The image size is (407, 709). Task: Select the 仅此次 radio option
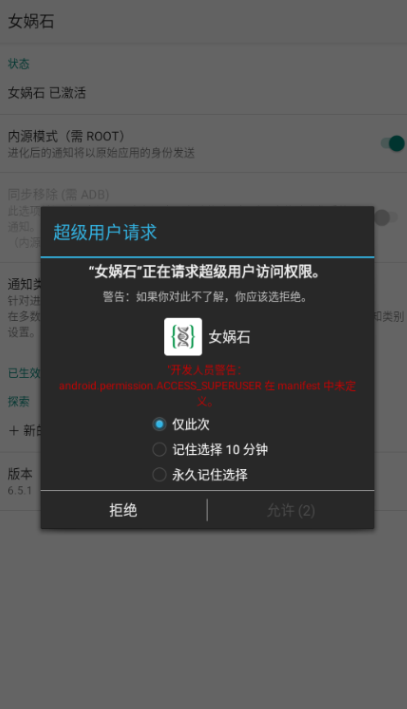181,424
